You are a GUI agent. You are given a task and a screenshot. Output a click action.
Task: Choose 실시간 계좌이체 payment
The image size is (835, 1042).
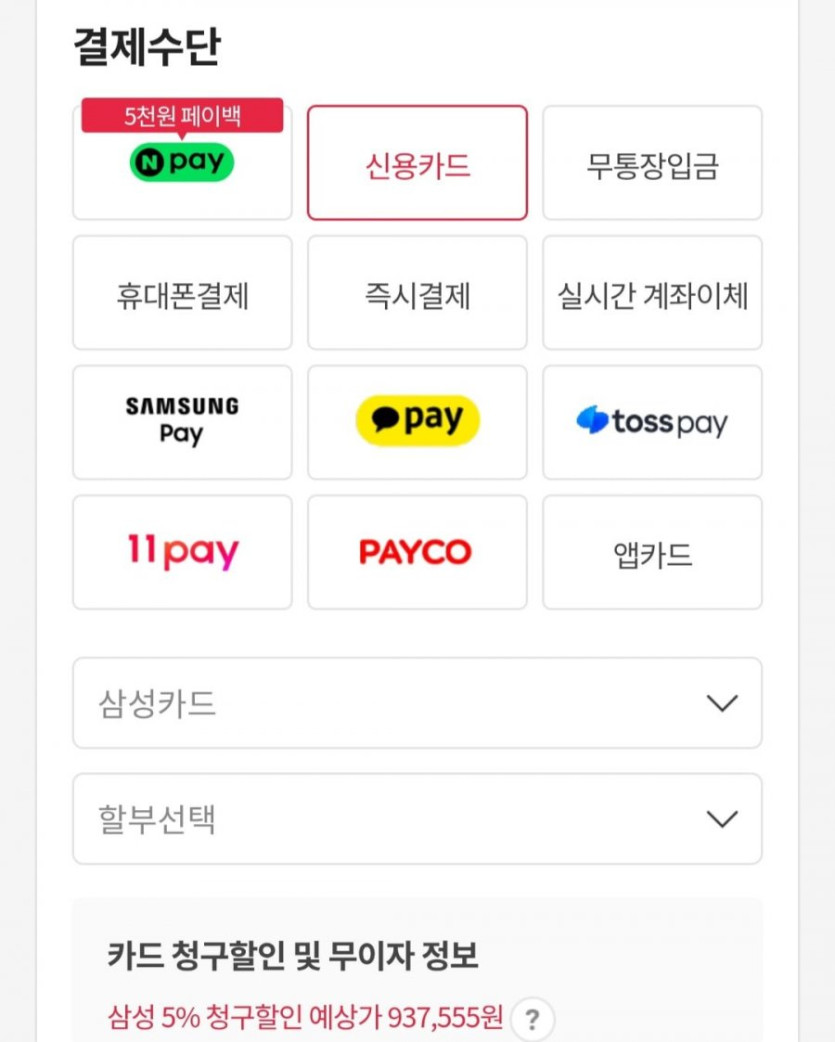[652, 293]
